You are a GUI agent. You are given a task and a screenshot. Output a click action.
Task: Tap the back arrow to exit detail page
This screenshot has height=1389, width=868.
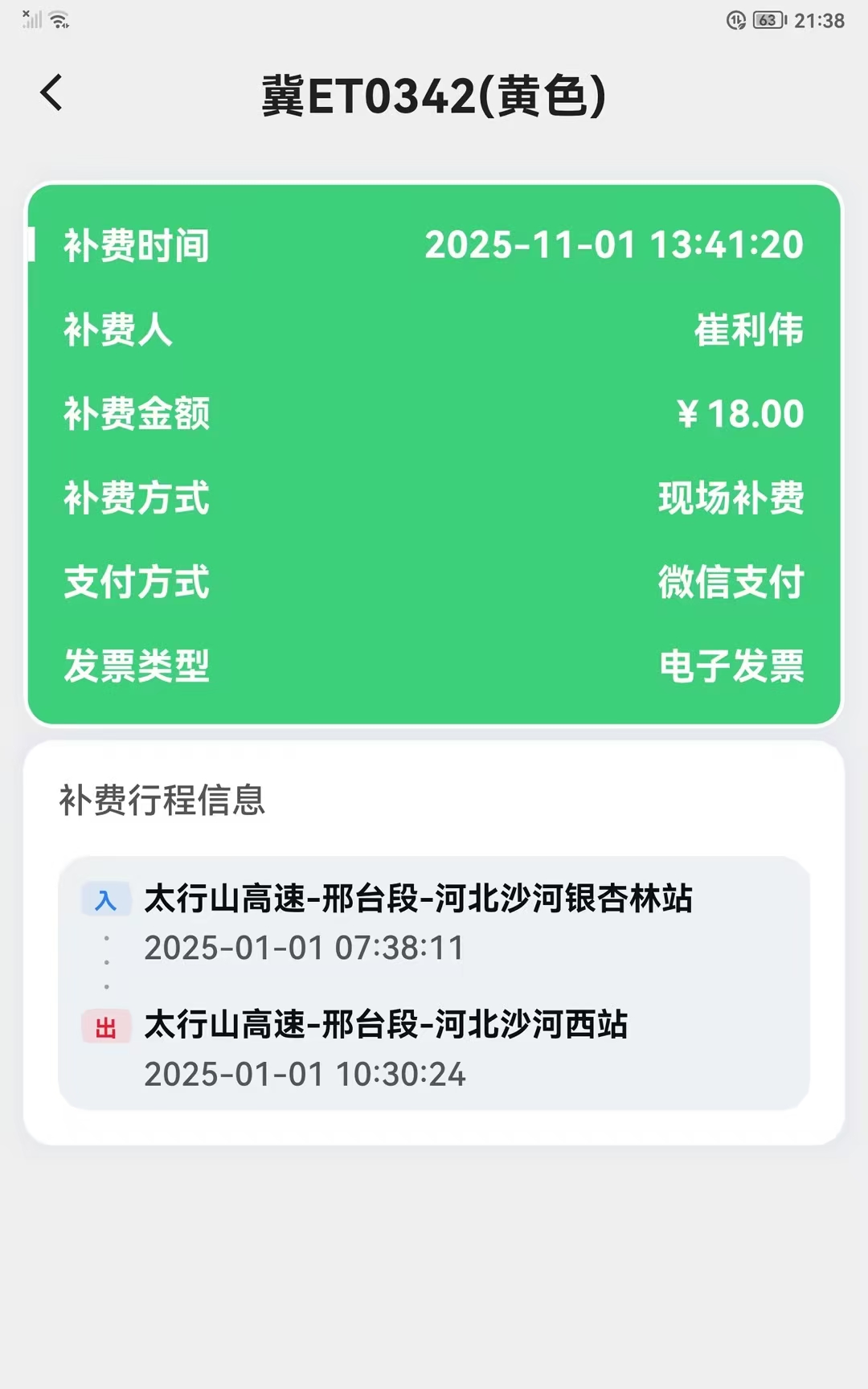pos(51,92)
